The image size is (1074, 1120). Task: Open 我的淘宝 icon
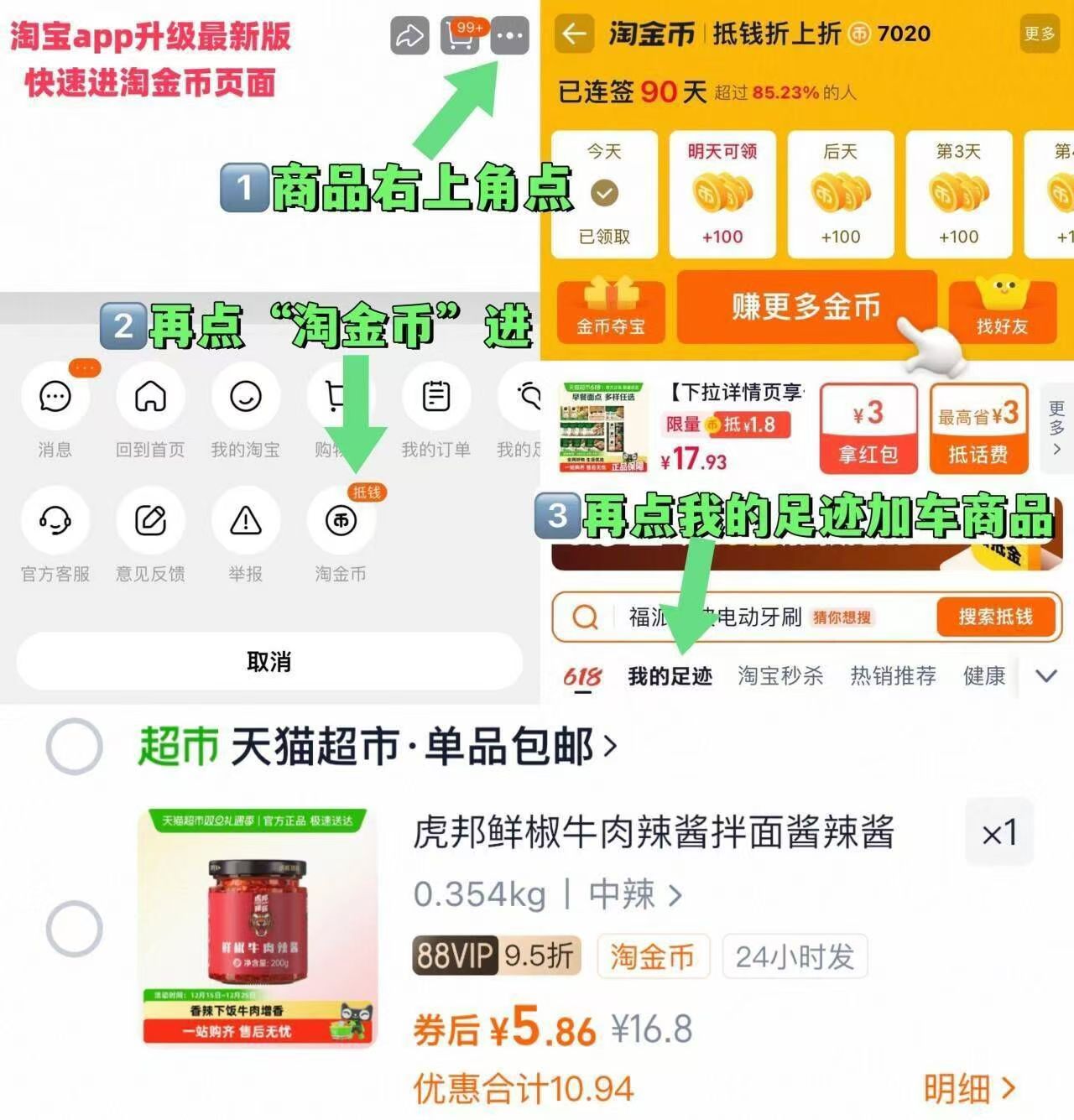[x=246, y=397]
